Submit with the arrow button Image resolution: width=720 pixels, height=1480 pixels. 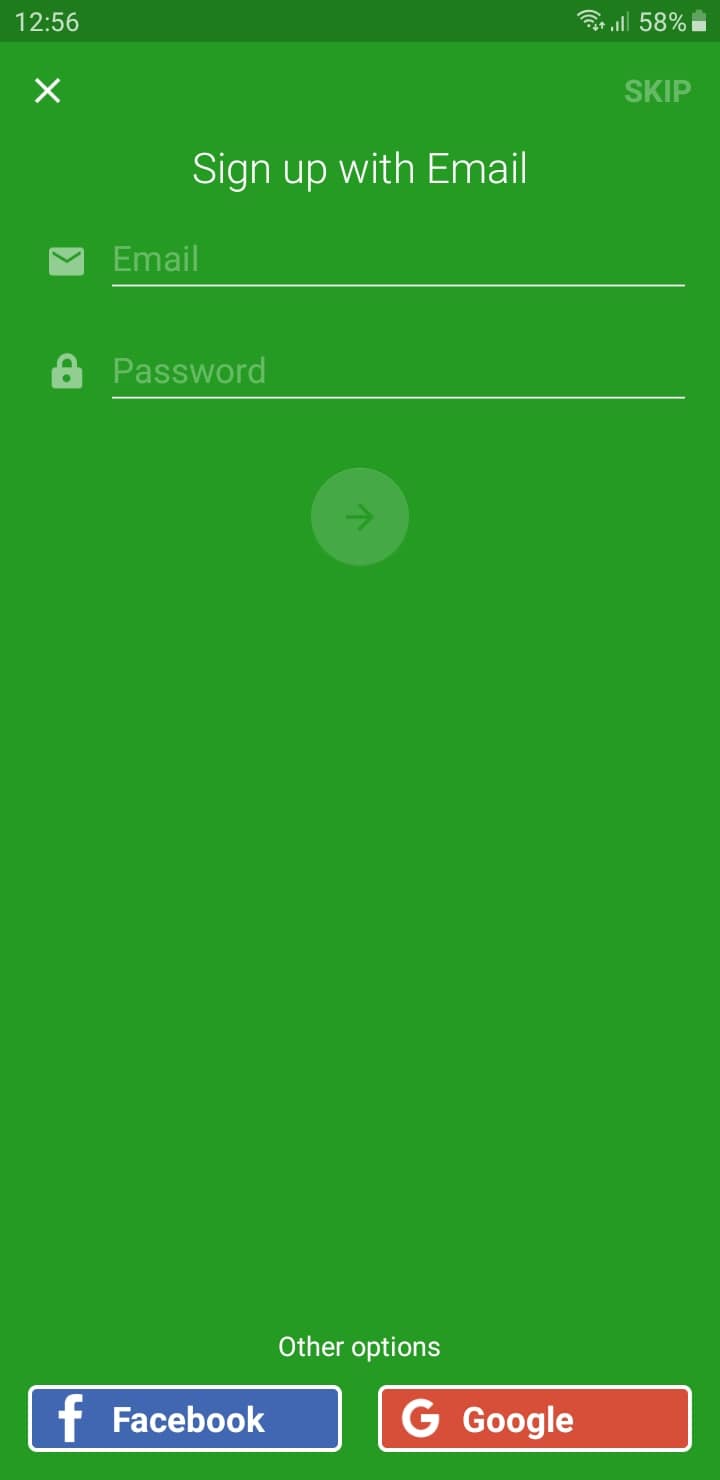360,517
